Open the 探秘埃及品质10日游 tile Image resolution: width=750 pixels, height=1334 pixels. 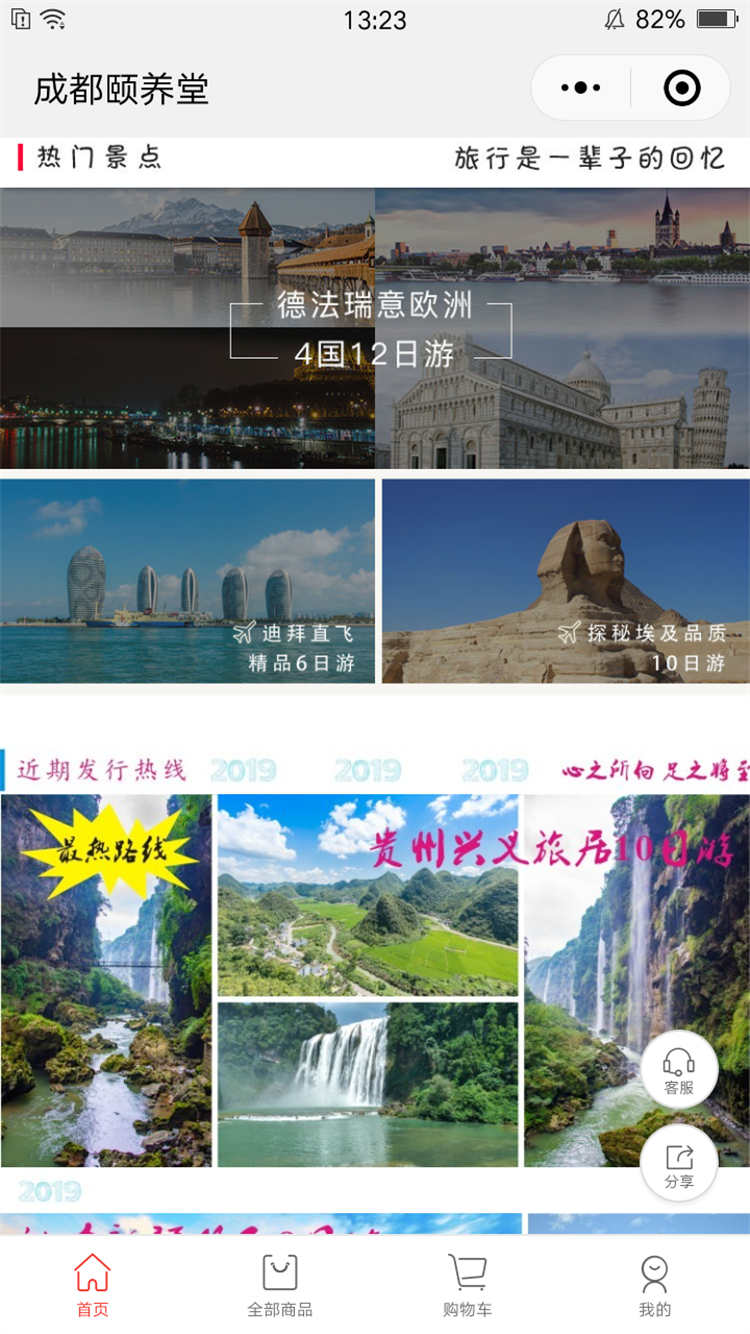point(565,581)
